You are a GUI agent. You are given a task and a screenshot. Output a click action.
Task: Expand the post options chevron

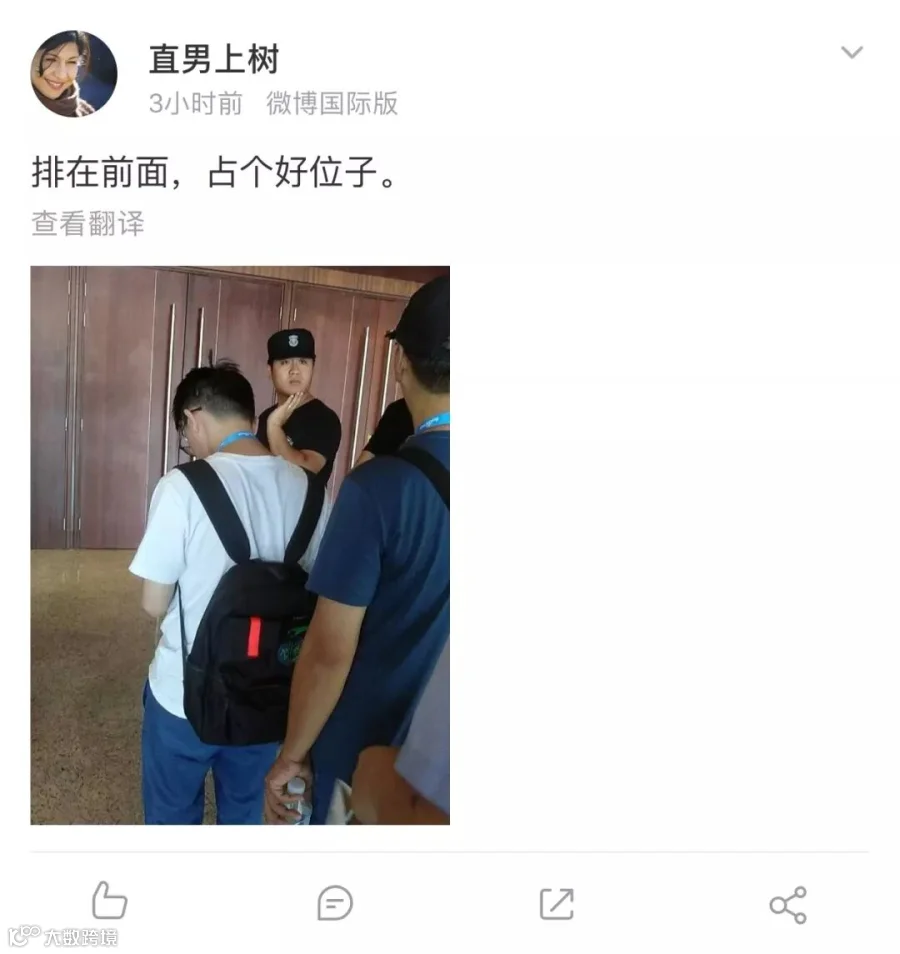[851, 52]
